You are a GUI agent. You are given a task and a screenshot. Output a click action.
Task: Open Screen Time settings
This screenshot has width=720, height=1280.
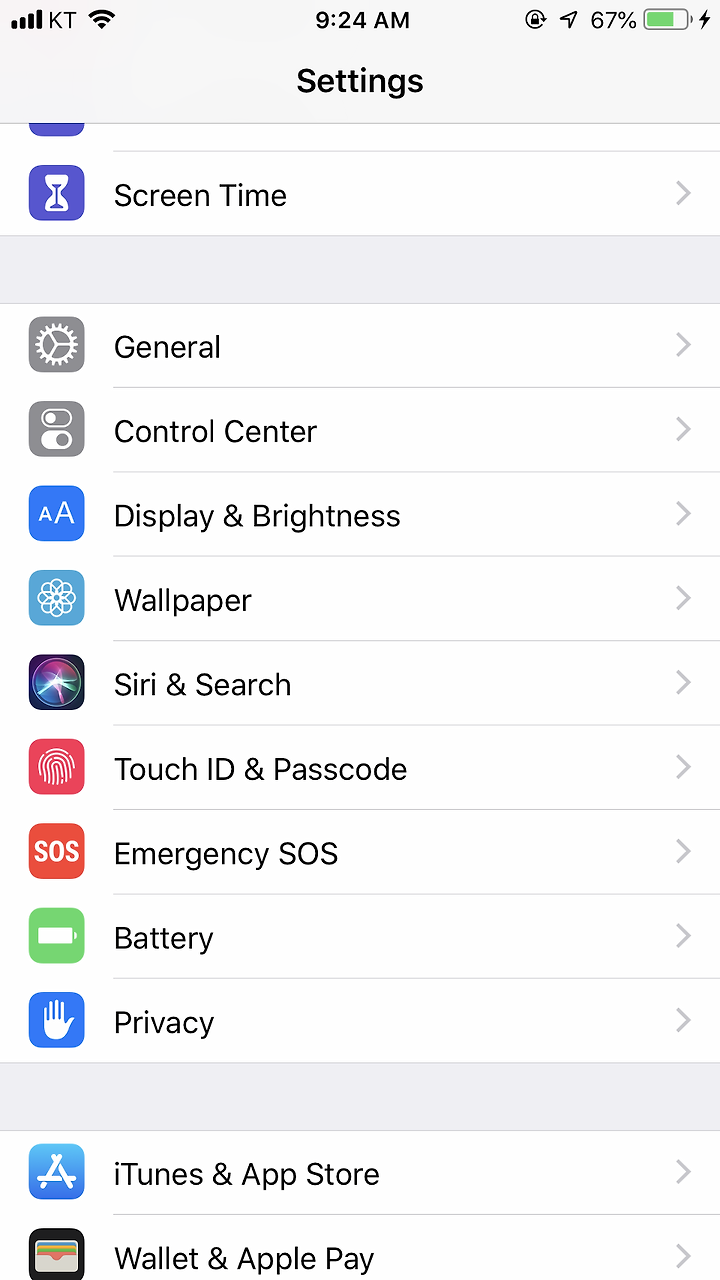pyautogui.click(x=360, y=194)
